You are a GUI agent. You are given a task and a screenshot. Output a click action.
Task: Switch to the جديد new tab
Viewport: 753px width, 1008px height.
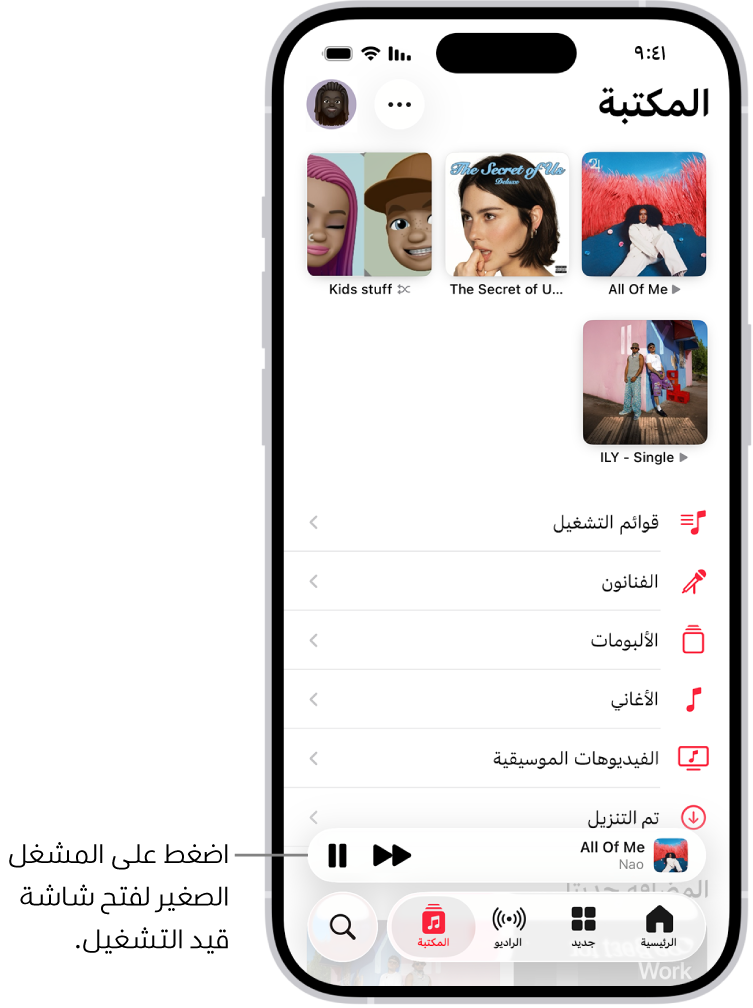tap(583, 927)
